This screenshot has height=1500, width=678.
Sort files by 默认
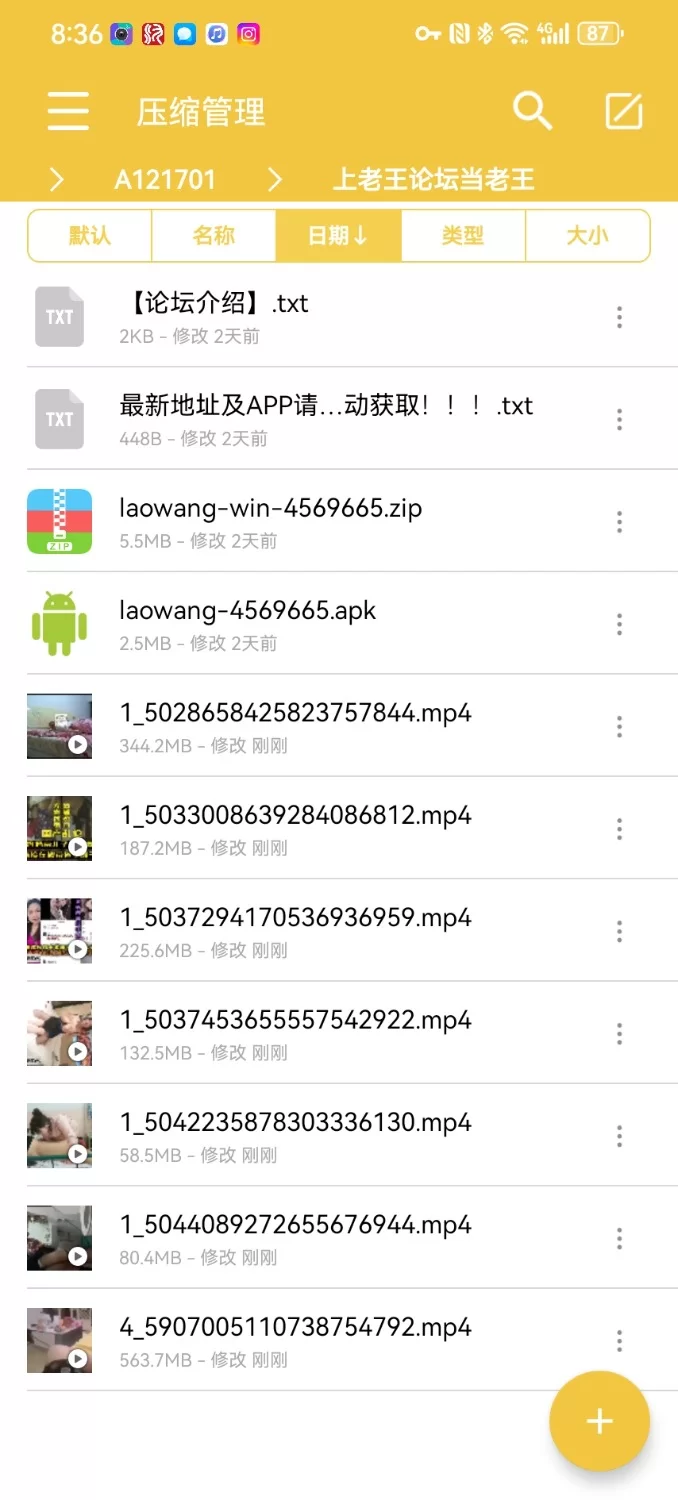[x=90, y=236]
